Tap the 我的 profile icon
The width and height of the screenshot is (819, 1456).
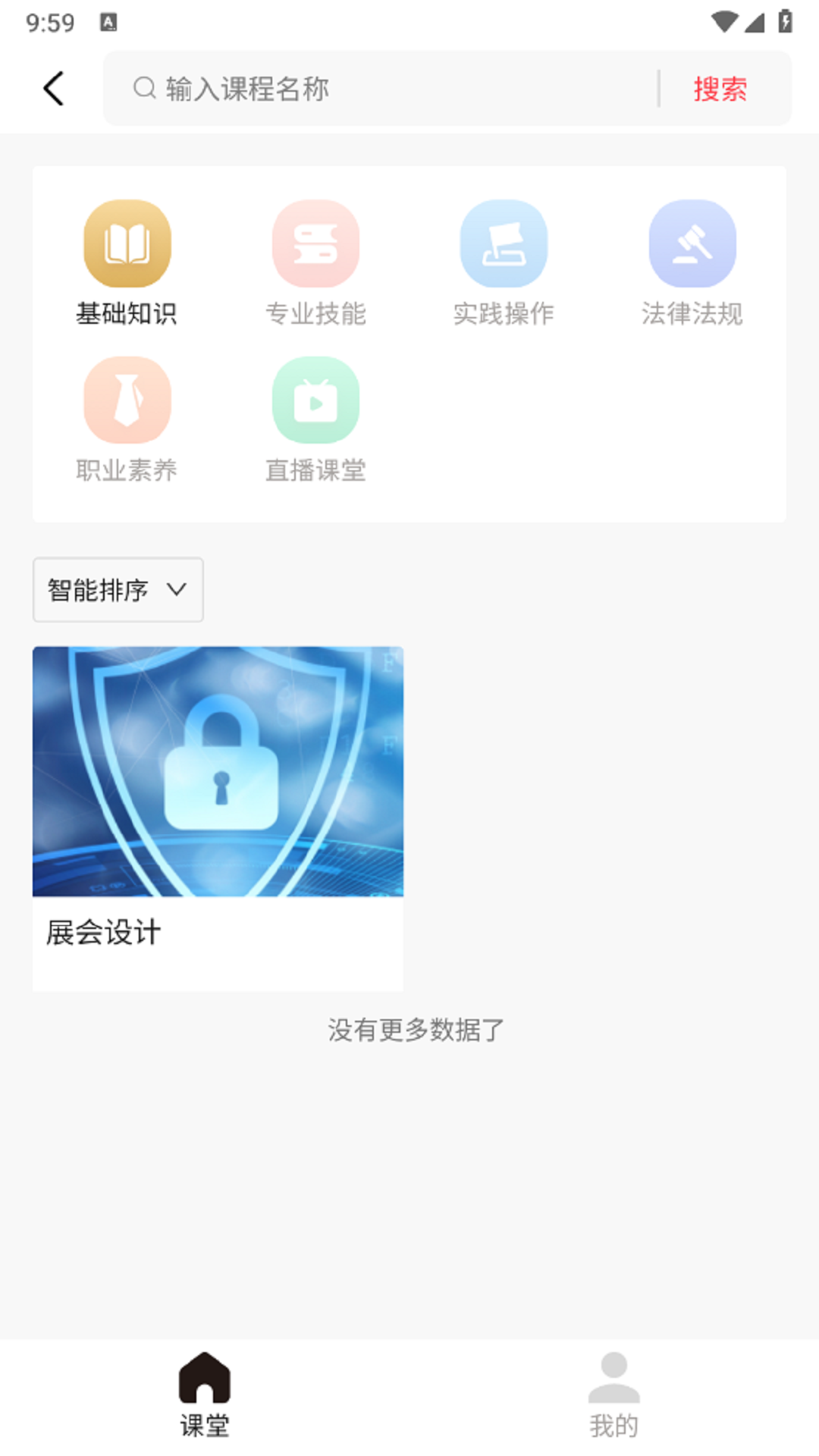614,1382
